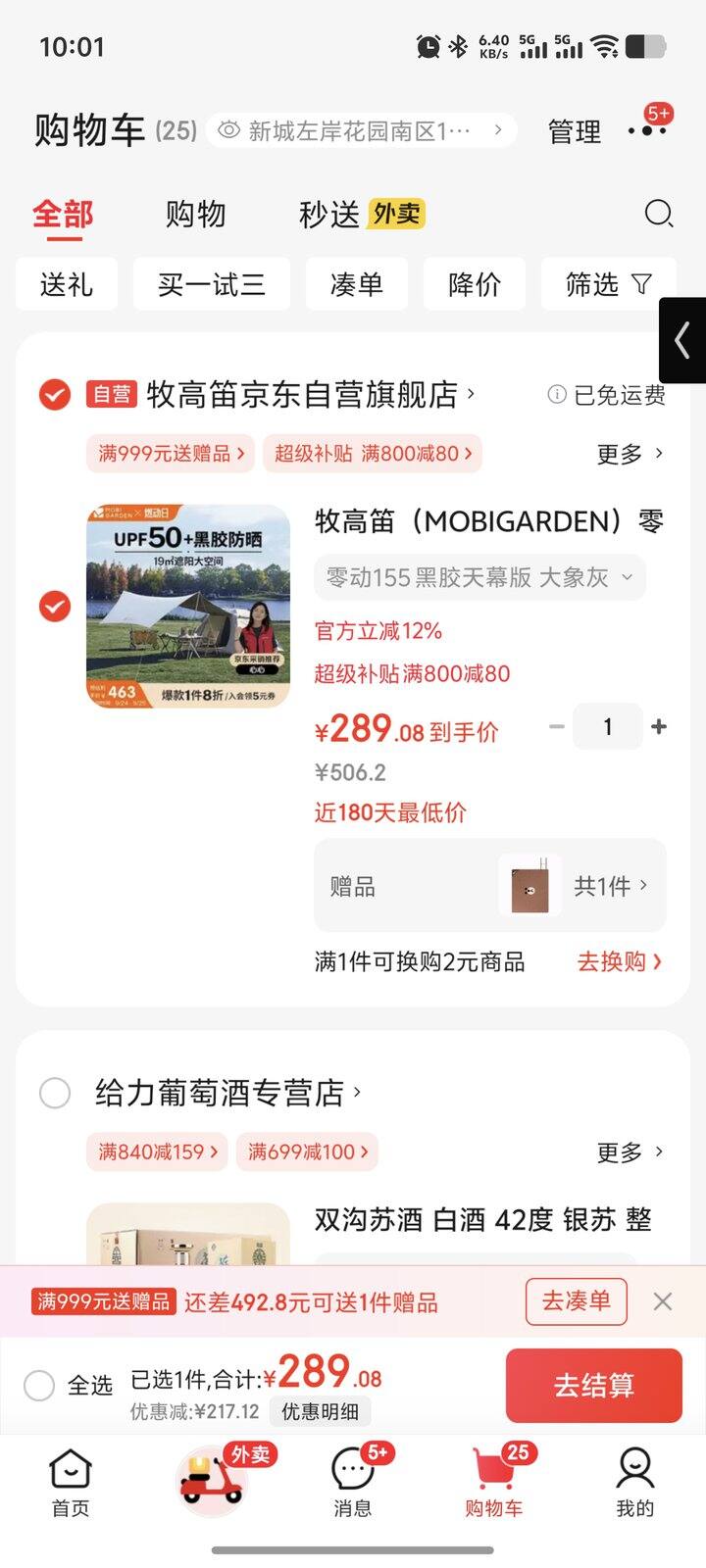Open the cart search icon
The height and width of the screenshot is (1568, 706).
coord(658,214)
